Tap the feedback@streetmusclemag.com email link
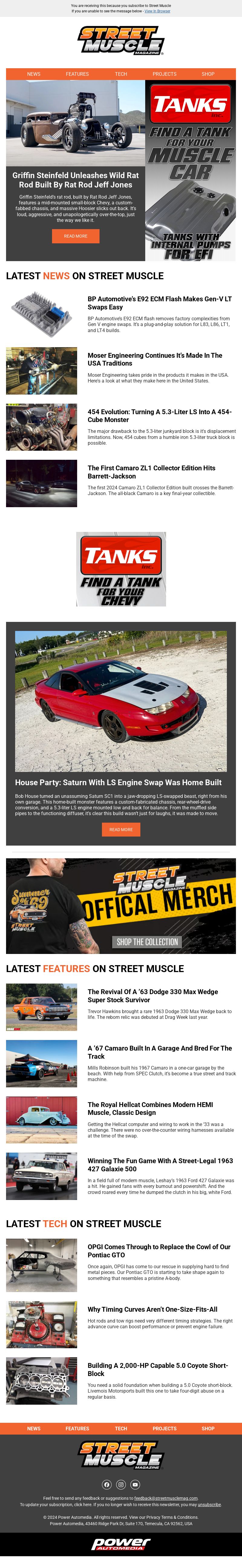Viewport: 242px width, 1568px height. pos(166,1499)
